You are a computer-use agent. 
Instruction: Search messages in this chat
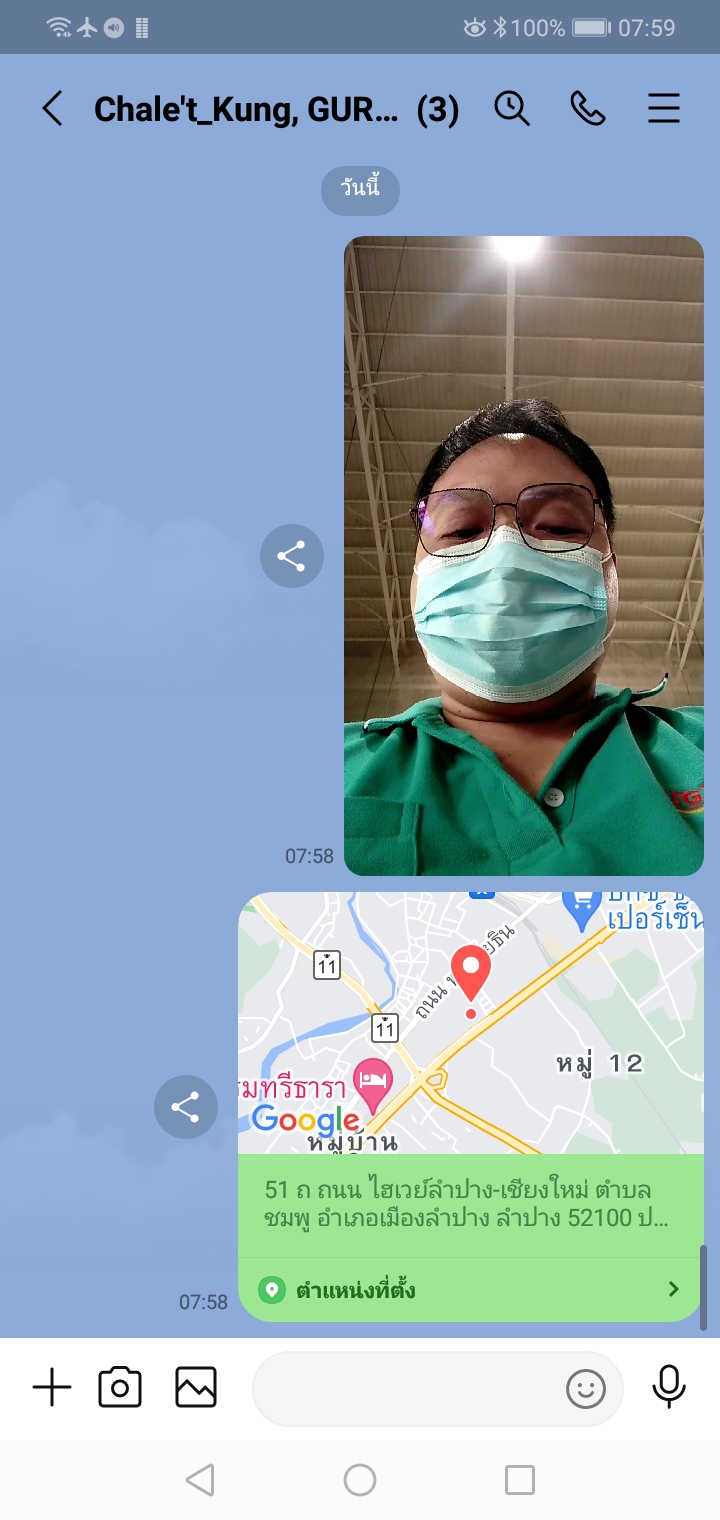point(512,109)
